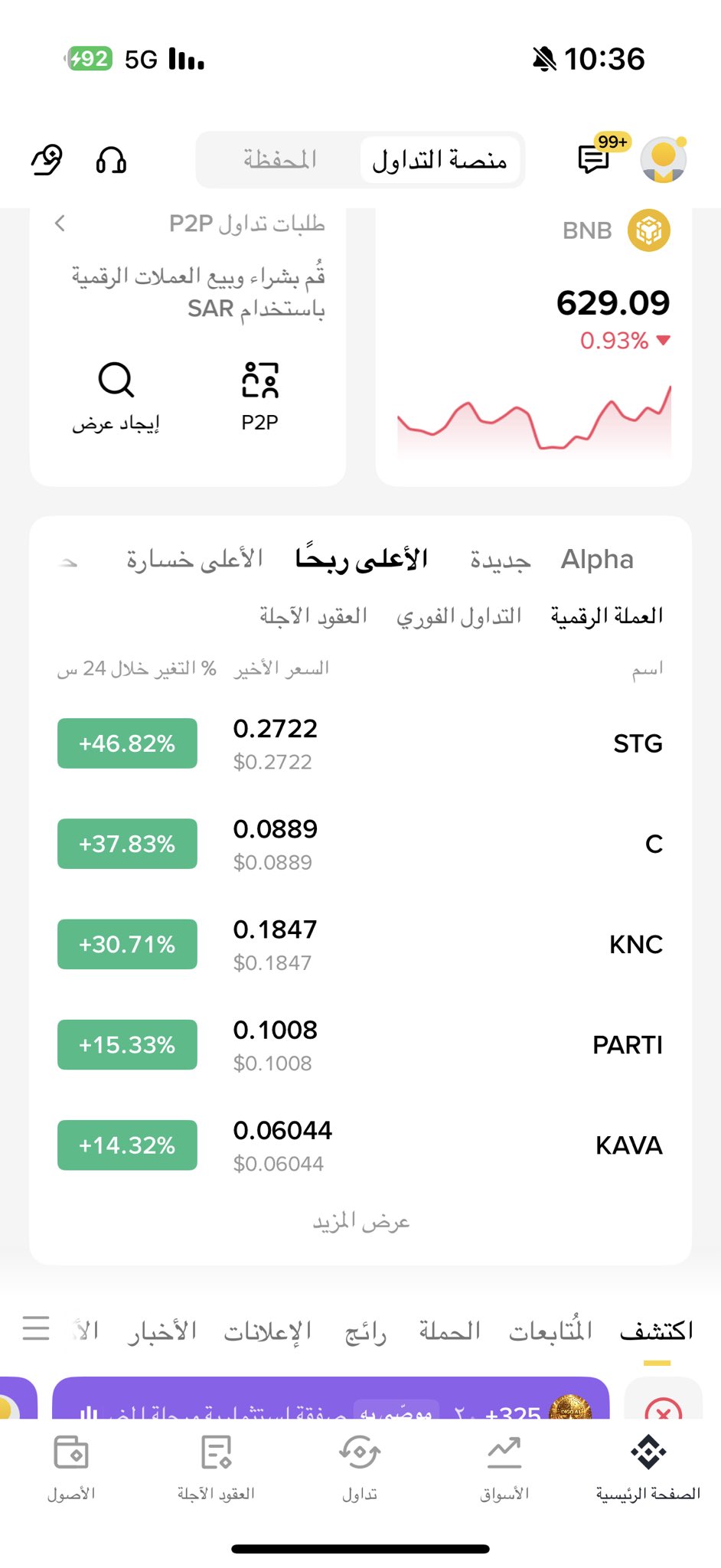This screenshot has width=721, height=1568.
Task: Open the KAVA coin row
Action: [360, 1145]
